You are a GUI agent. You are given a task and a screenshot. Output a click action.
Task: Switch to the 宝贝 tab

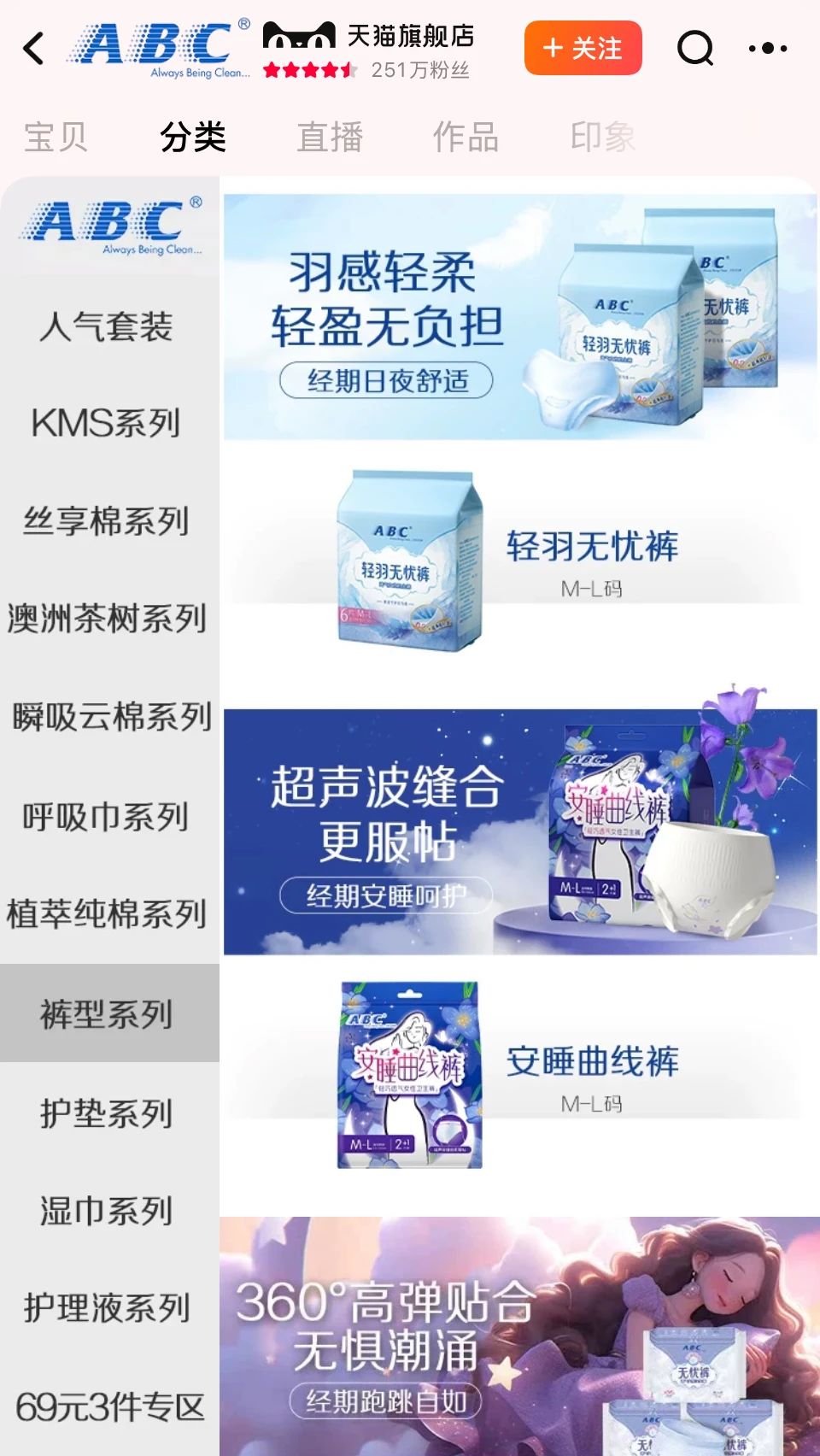[56, 138]
